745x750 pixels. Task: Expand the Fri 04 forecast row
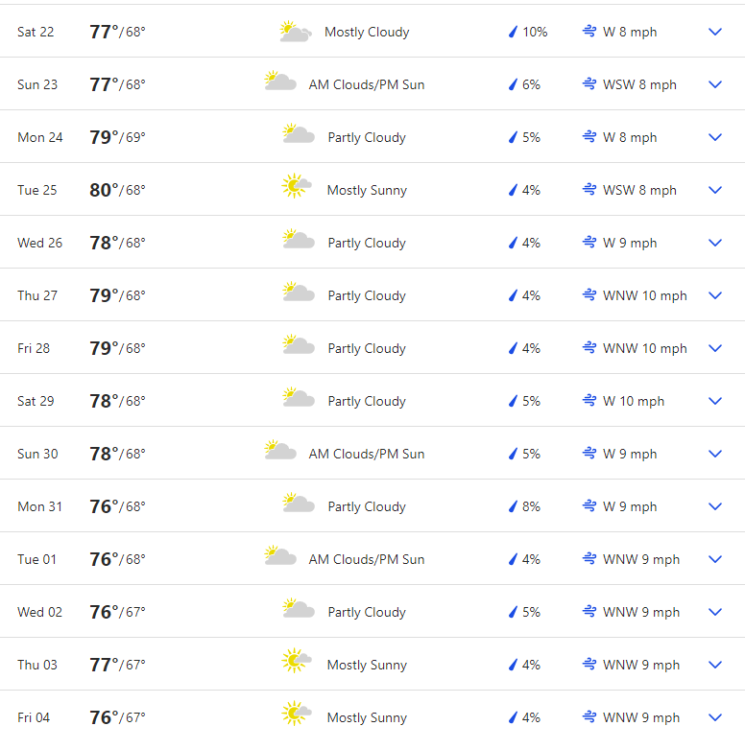coord(715,718)
